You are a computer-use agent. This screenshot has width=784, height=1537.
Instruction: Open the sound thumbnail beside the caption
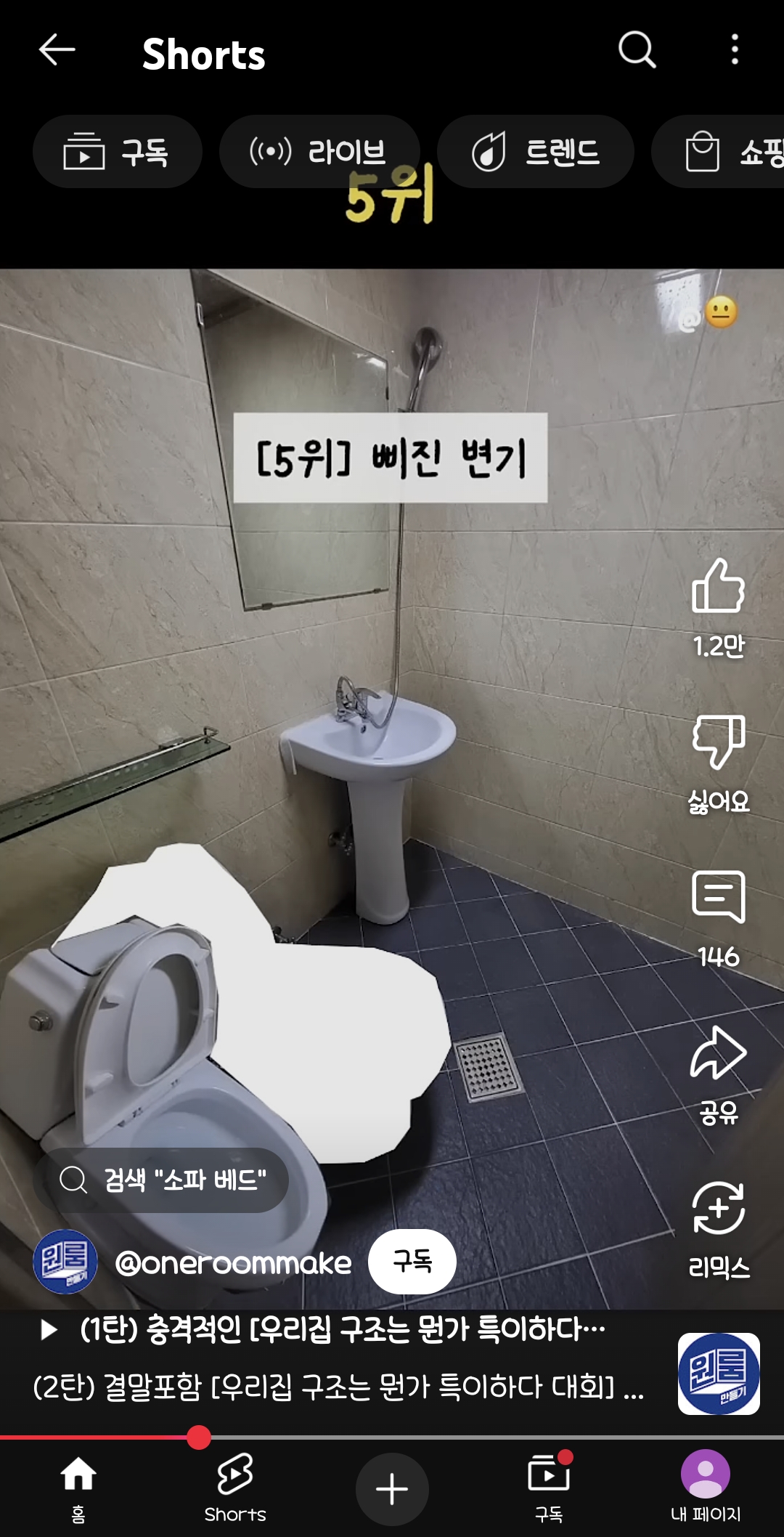click(718, 1374)
